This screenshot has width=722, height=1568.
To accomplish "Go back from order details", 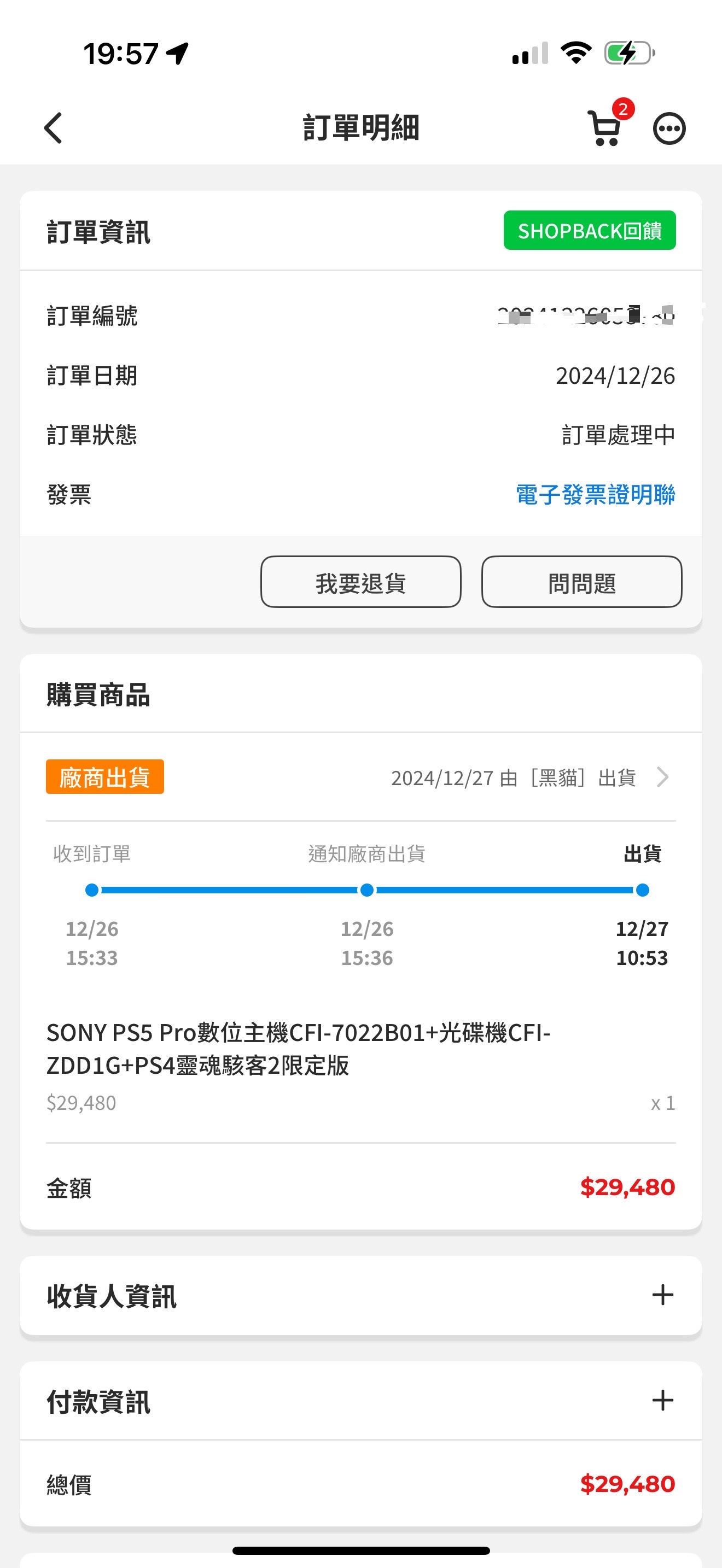I will click(54, 128).
